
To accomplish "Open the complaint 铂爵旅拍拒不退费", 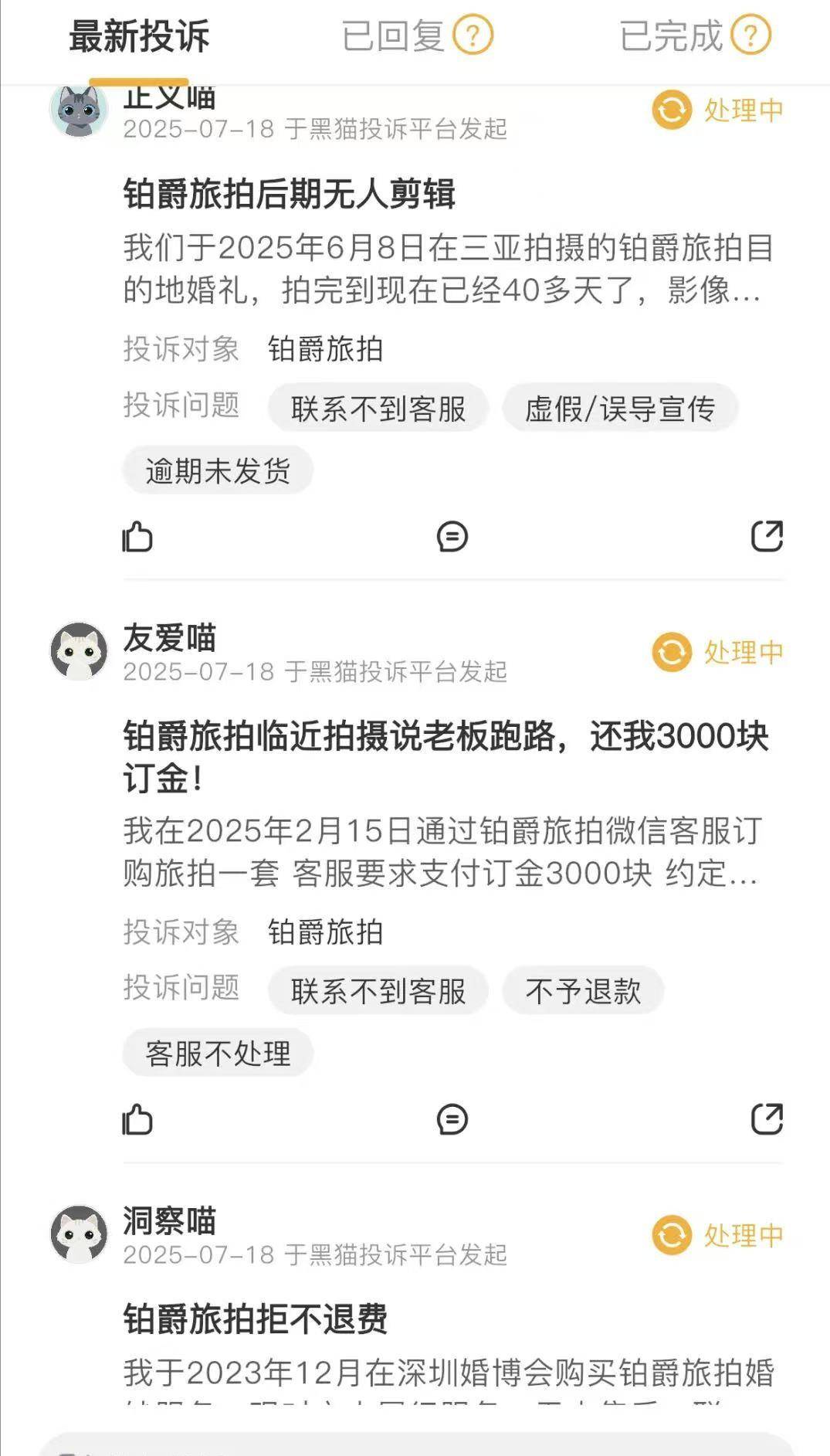I will coord(256,1319).
